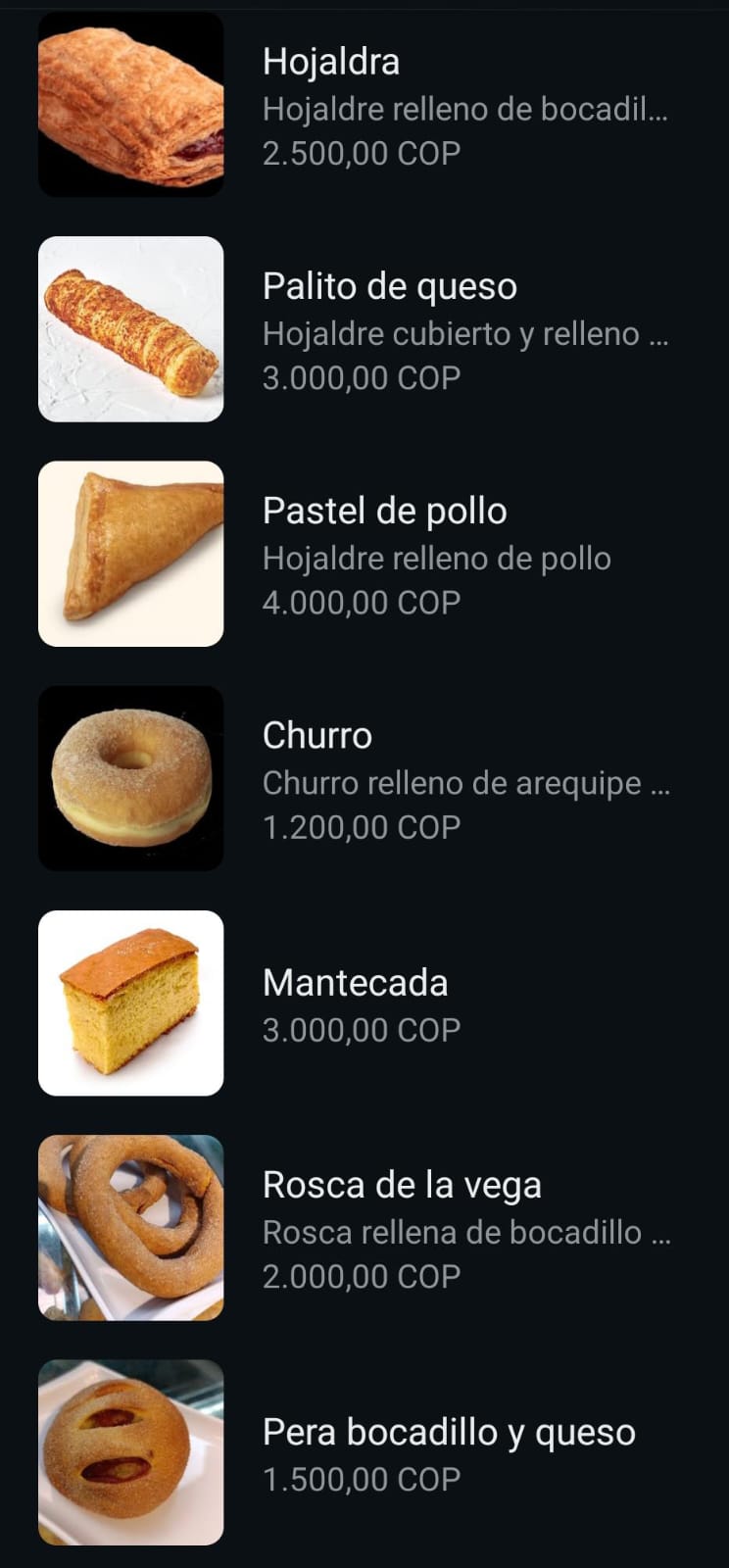The image size is (729, 1568).
Task: Expand Hojaldra's truncated description
Action: (x=466, y=109)
